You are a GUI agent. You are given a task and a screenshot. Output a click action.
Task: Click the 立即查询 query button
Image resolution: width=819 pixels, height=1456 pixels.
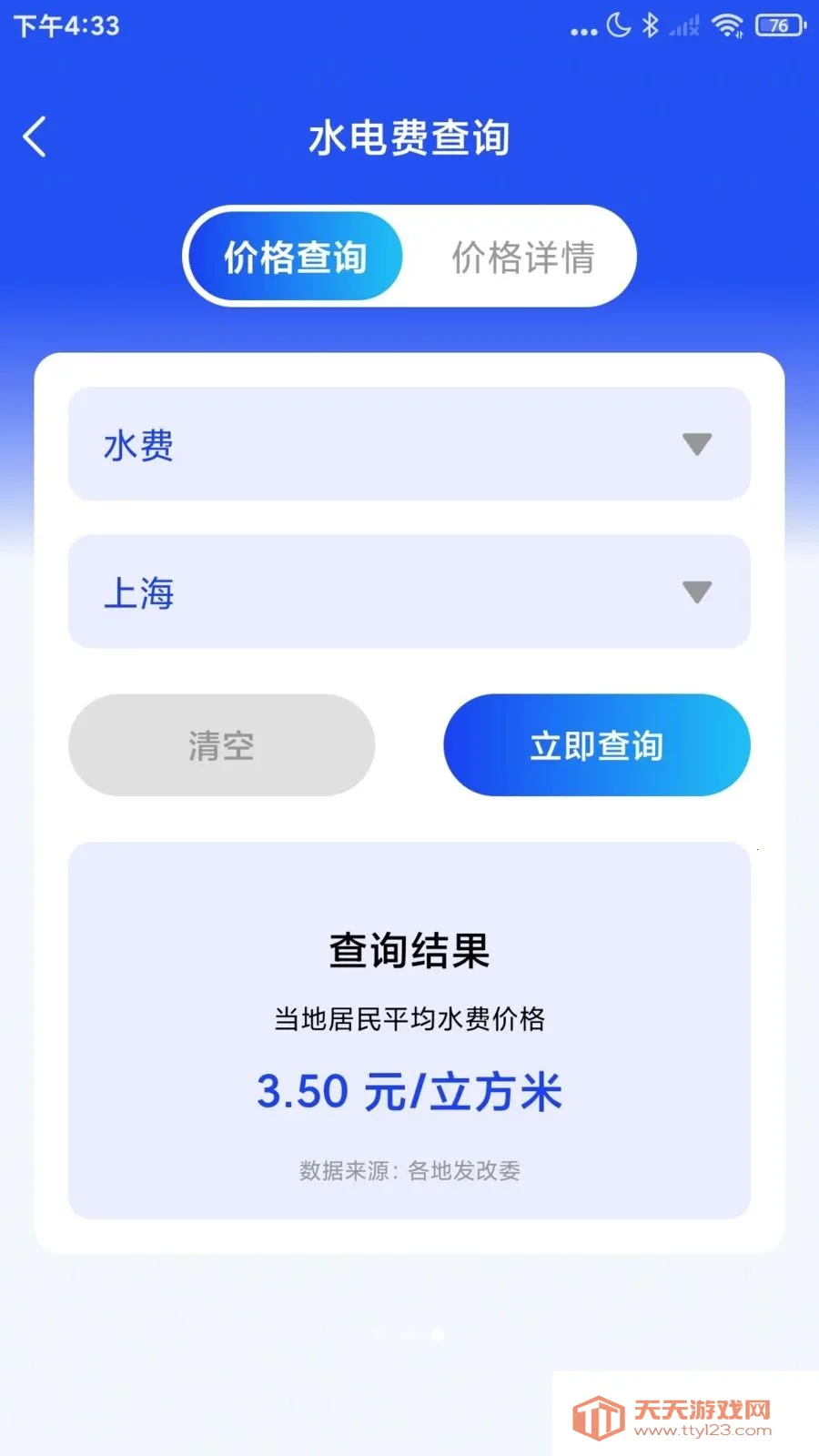(x=596, y=744)
